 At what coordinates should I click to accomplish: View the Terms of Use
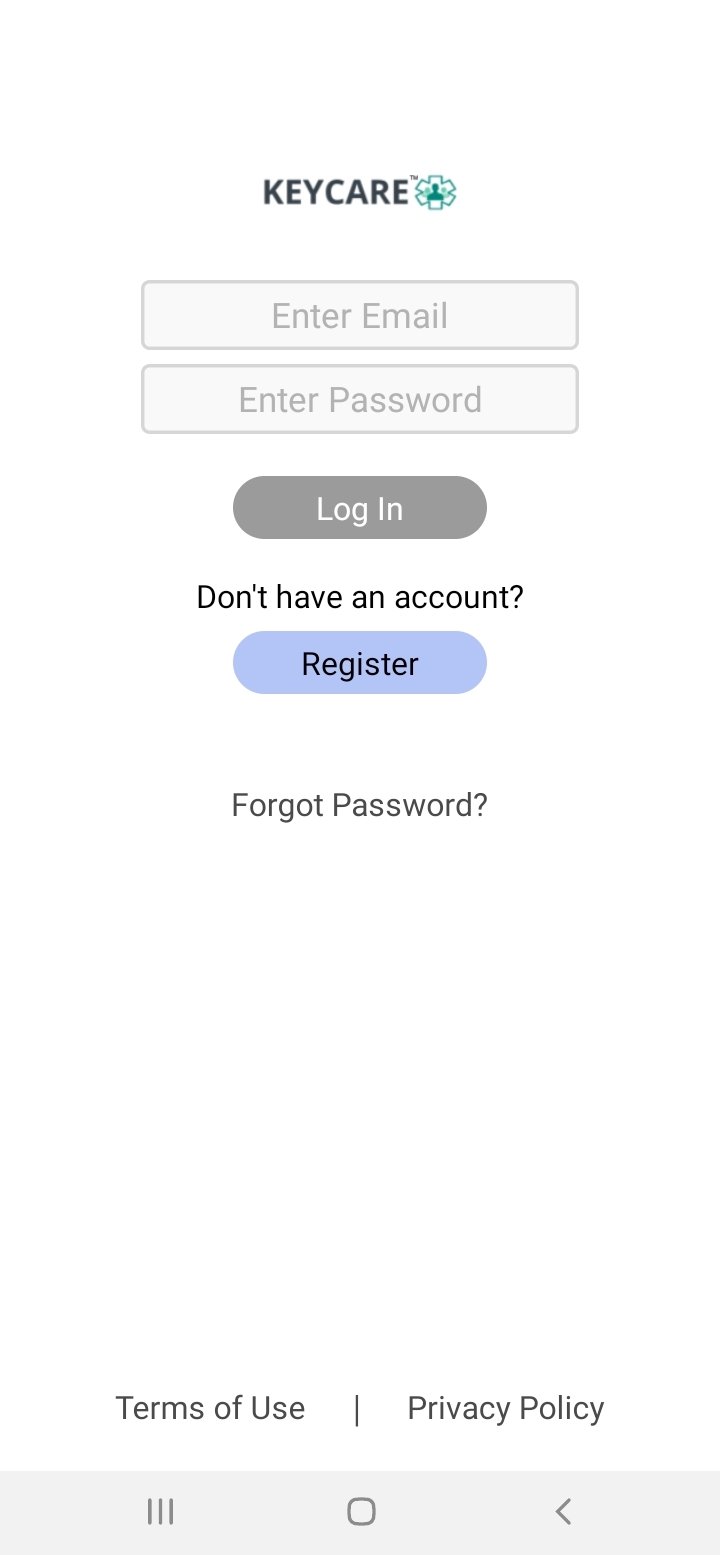pyautogui.click(x=210, y=1408)
